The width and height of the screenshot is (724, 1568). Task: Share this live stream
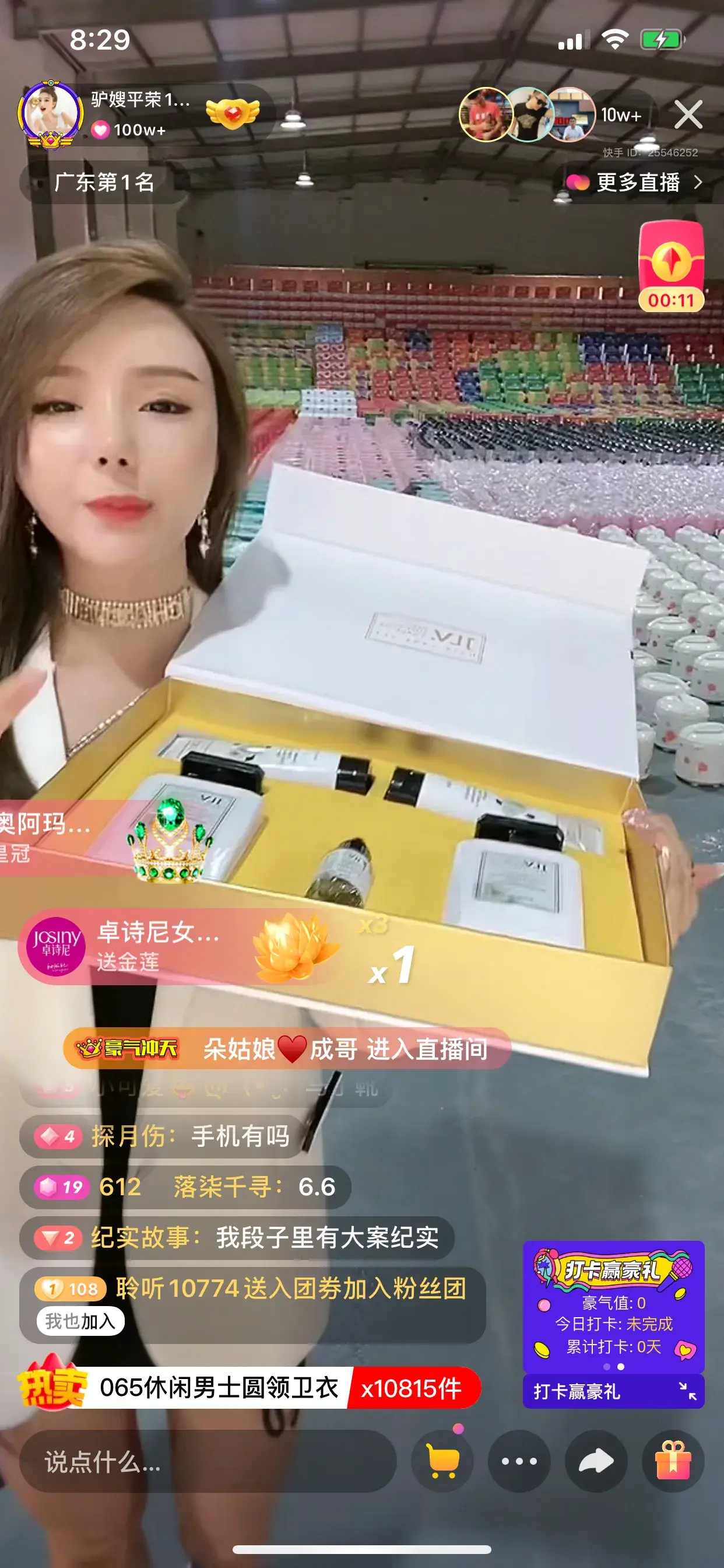(x=596, y=1461)
